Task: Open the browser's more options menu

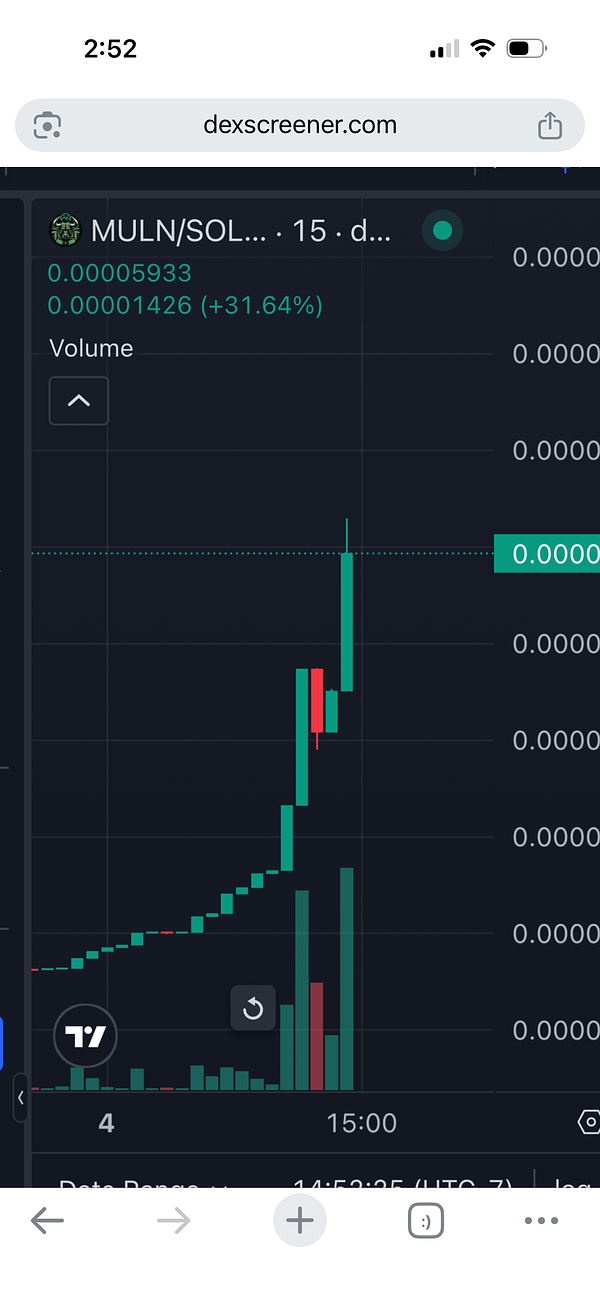Action: click(x=541, y=1220)
